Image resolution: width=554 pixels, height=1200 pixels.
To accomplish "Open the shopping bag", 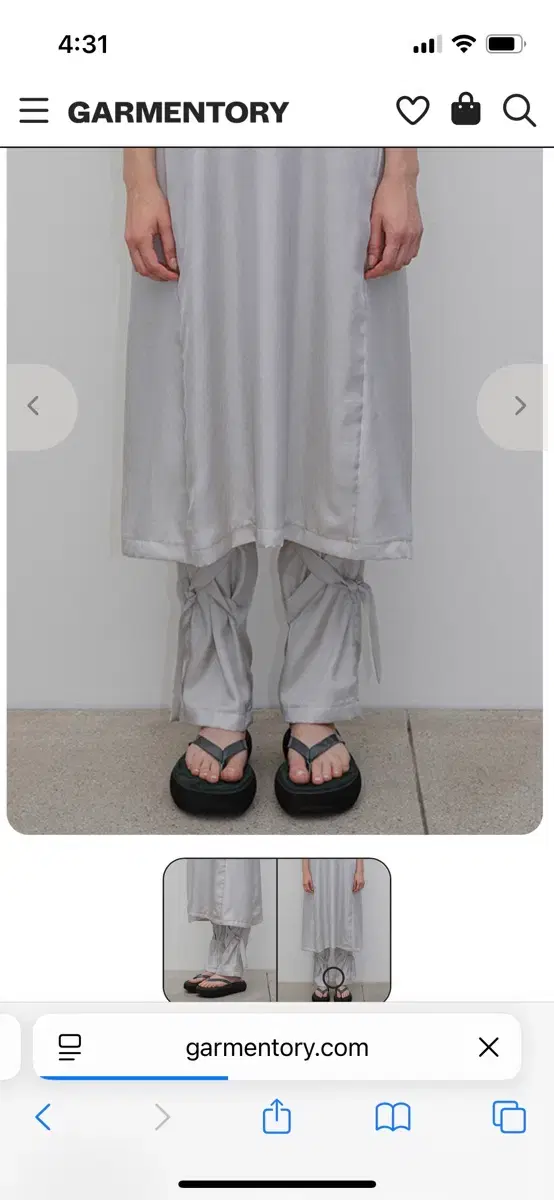I will coord(466,110).
